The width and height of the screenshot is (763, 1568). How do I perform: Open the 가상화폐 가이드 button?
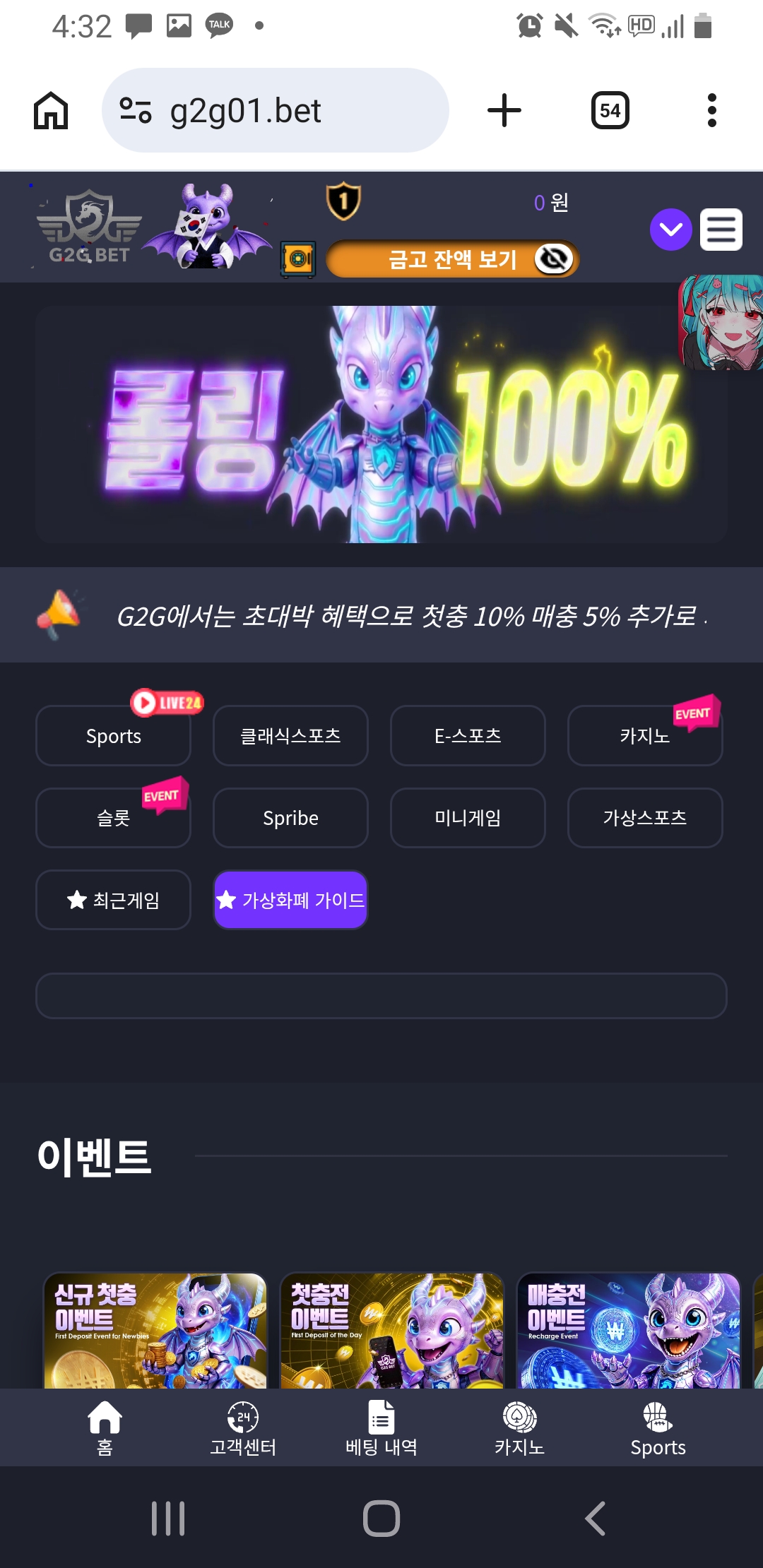tap(290, 900)
